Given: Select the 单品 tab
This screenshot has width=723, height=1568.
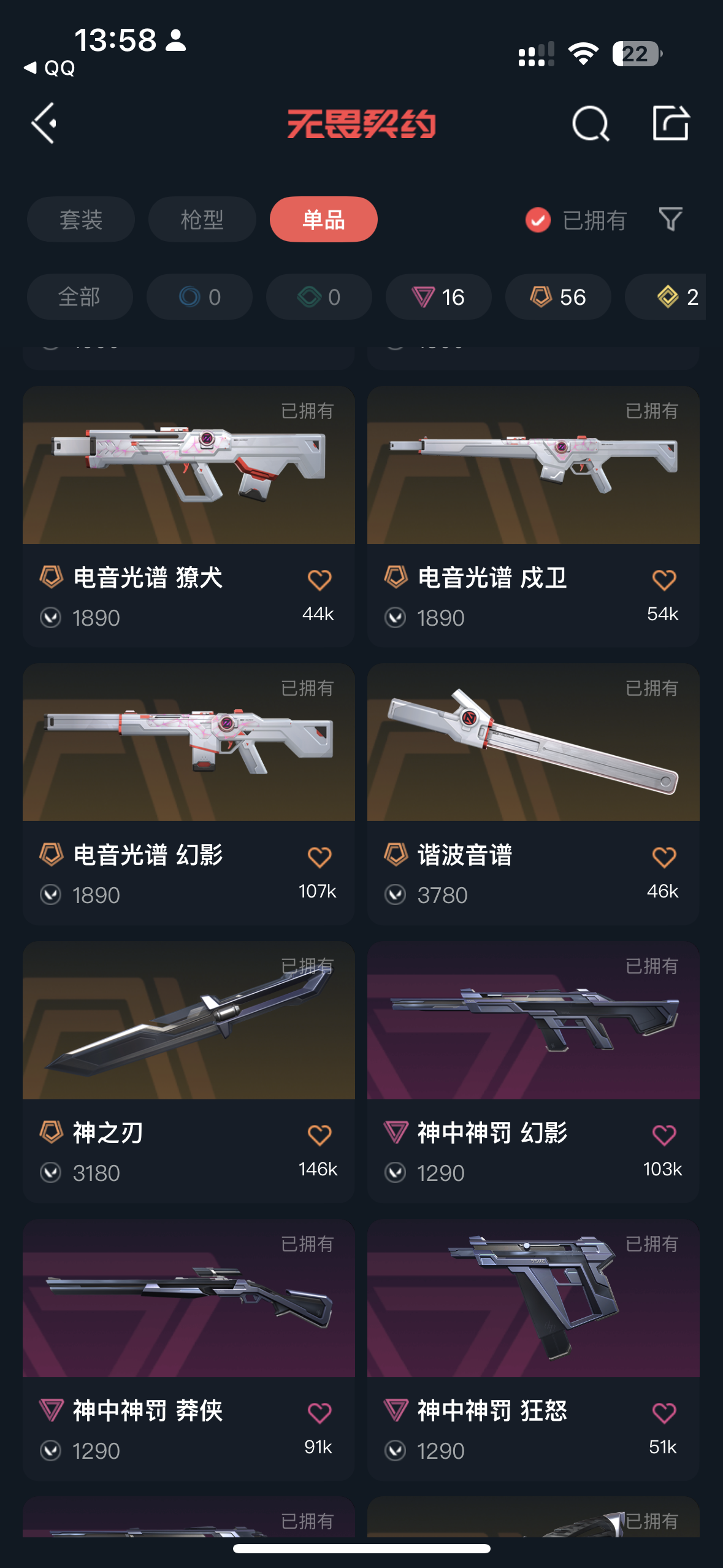Looking at the screenshot, I should 323,220.
